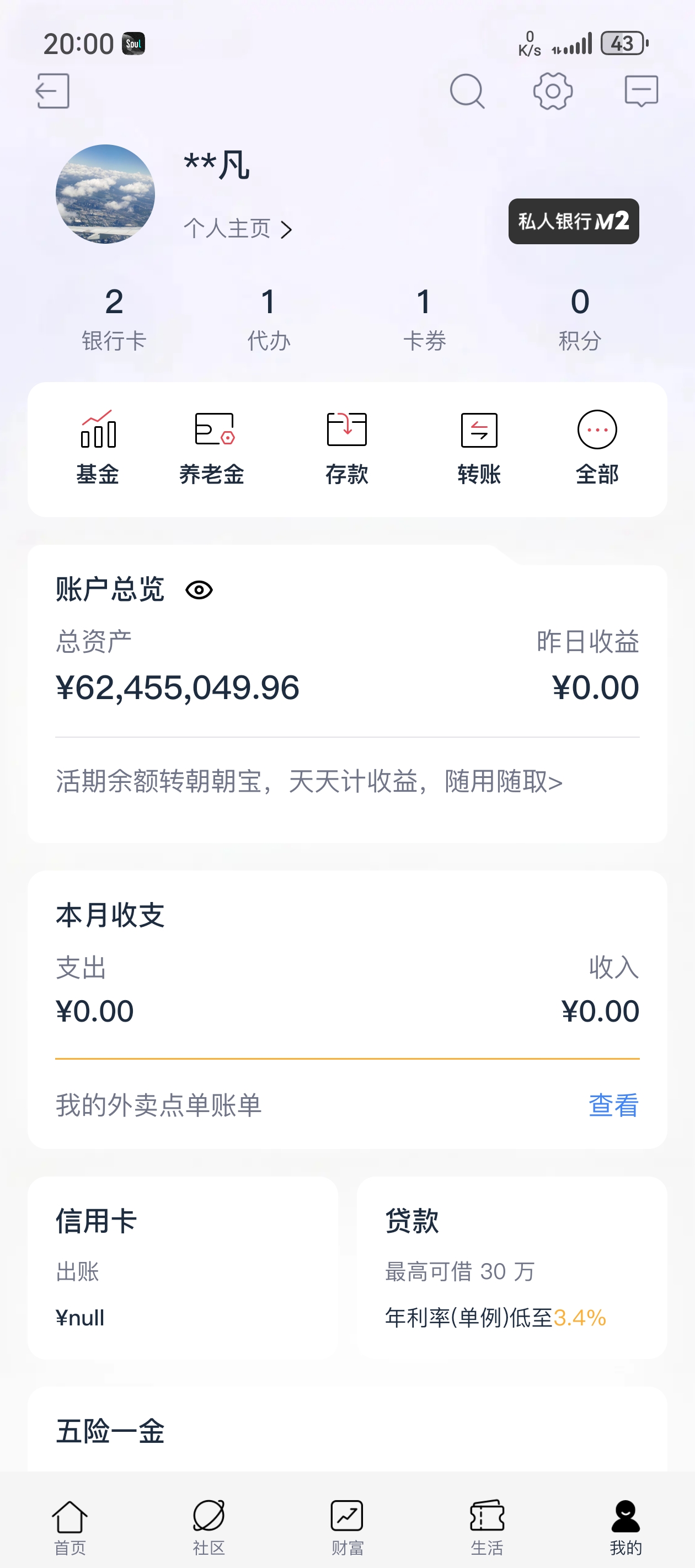Open the 养老金 pension shortcut
Viewport: 695px width, 1568px height.
pyautogui.click(x=212, y=447)
